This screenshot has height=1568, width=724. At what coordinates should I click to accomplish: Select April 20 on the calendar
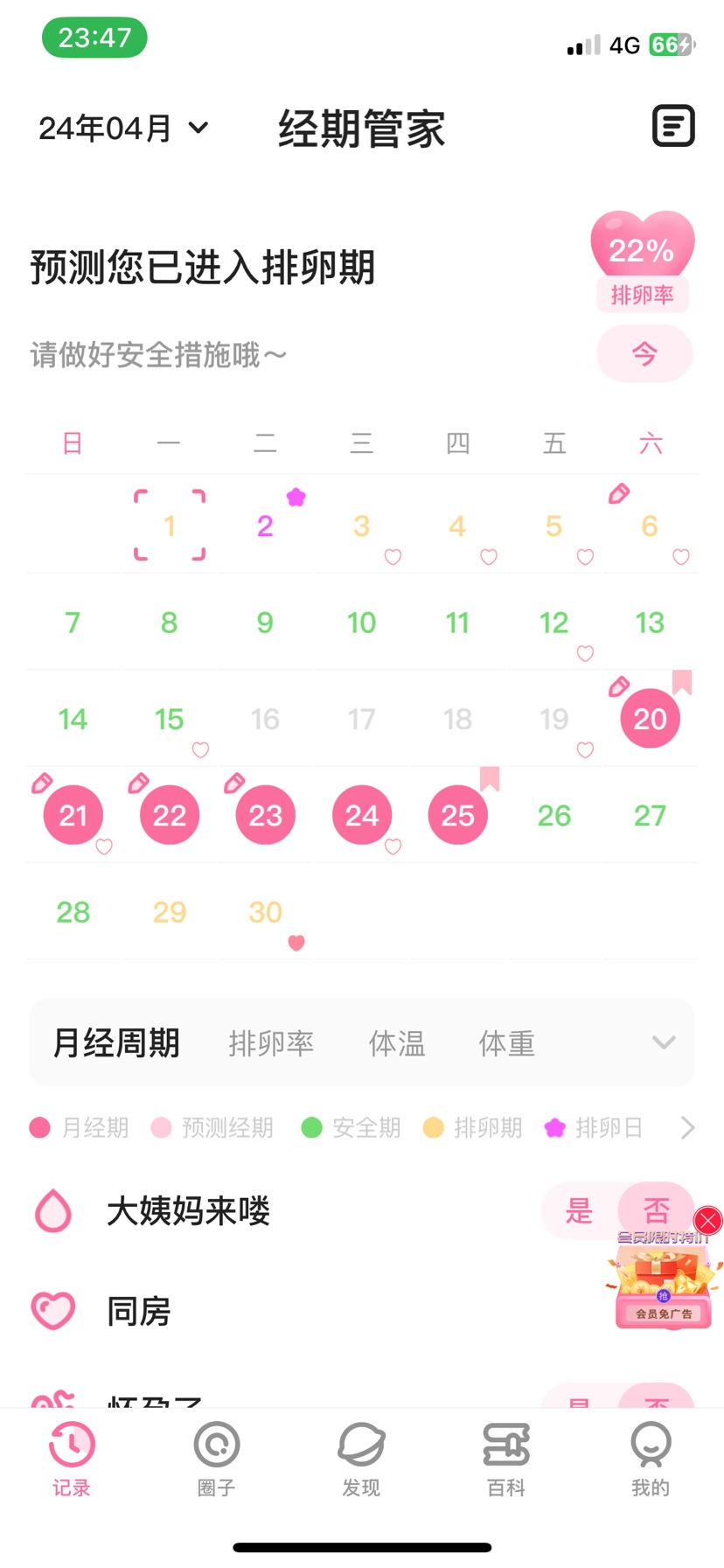650,719
